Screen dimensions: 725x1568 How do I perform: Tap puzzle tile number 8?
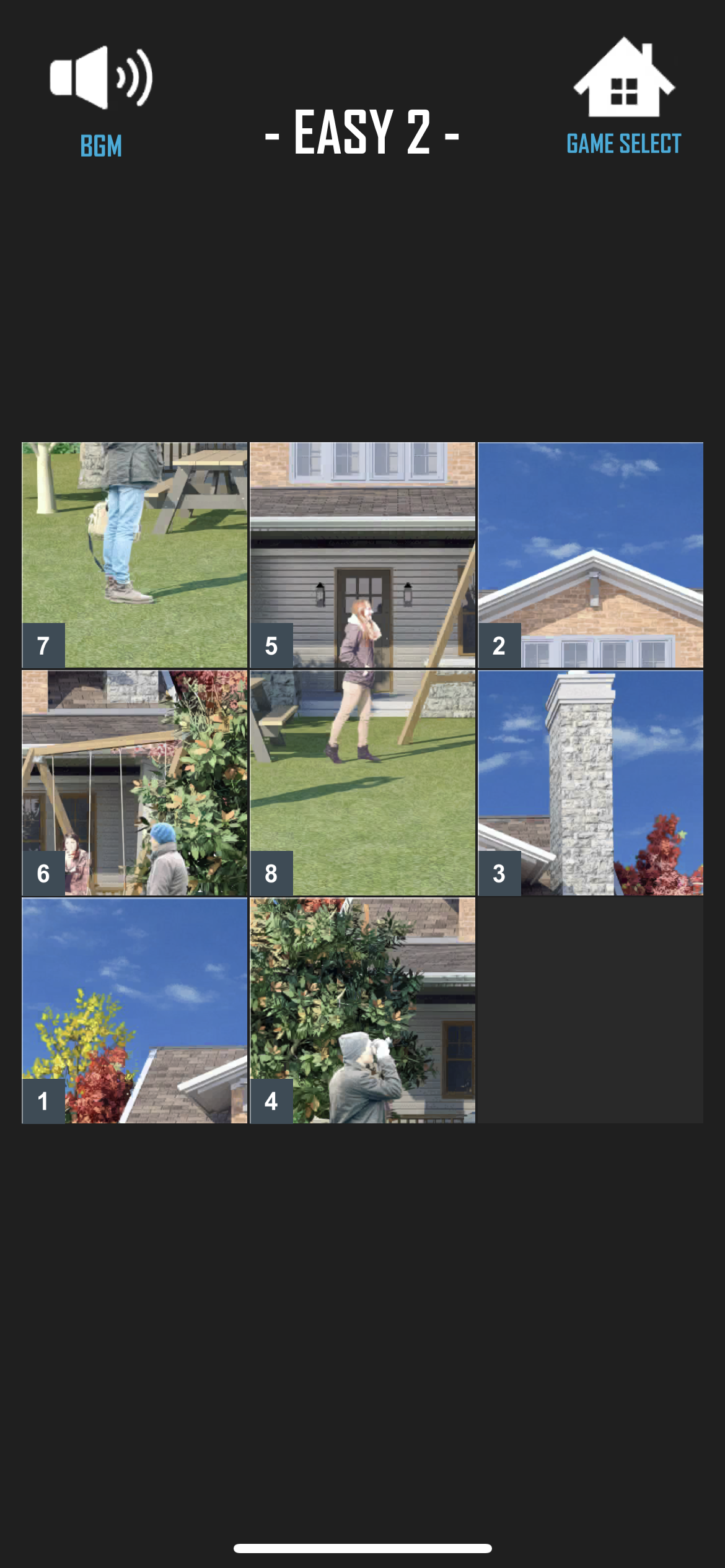[362, 783]
